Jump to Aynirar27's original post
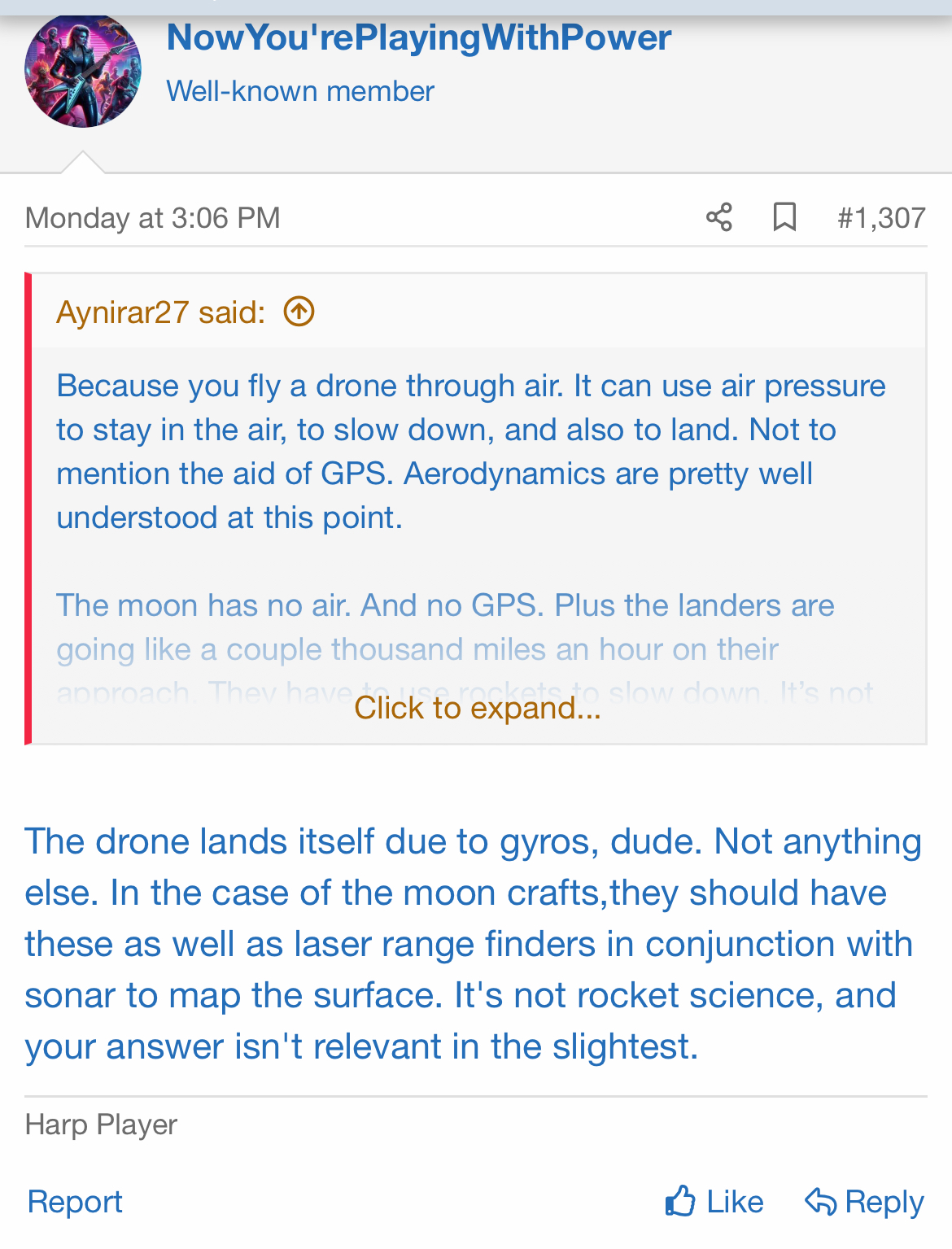952x1249 pixels. [299, 312]
